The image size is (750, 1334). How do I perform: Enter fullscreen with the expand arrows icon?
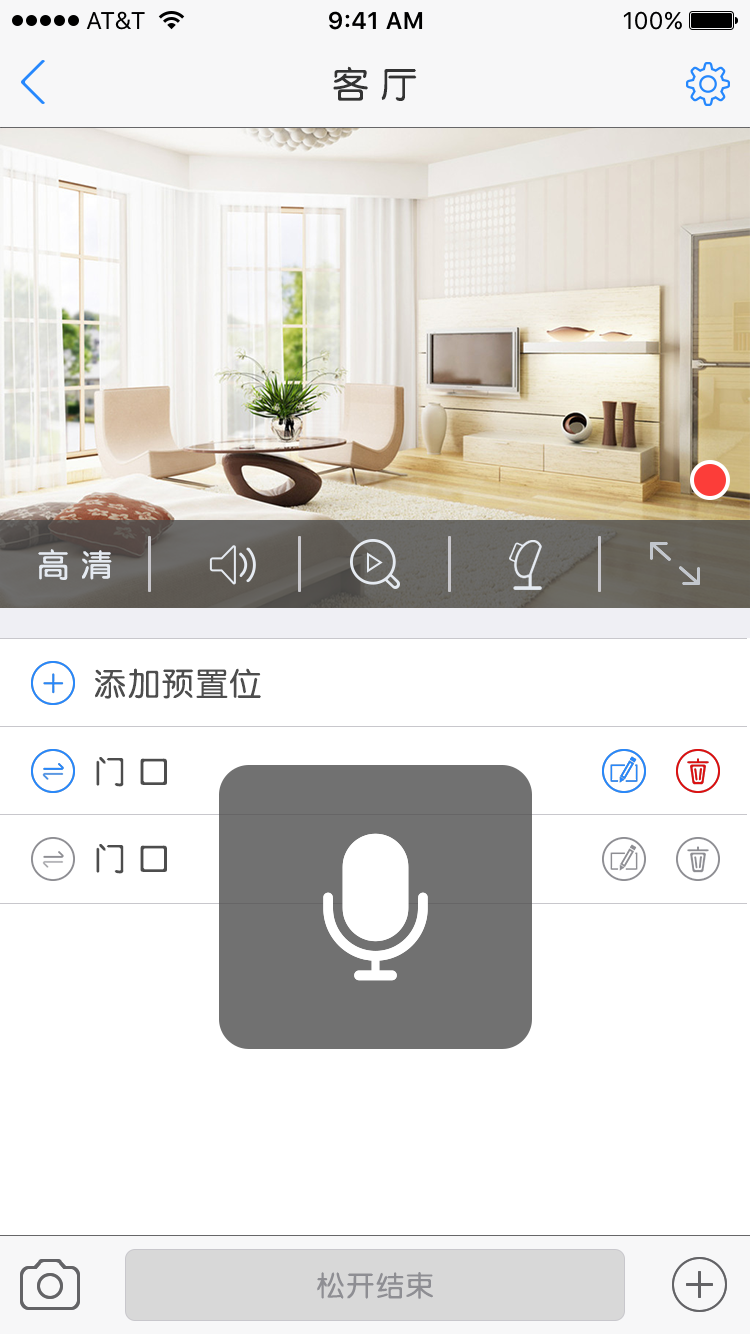pyautogui.click(x=676, y=564)
